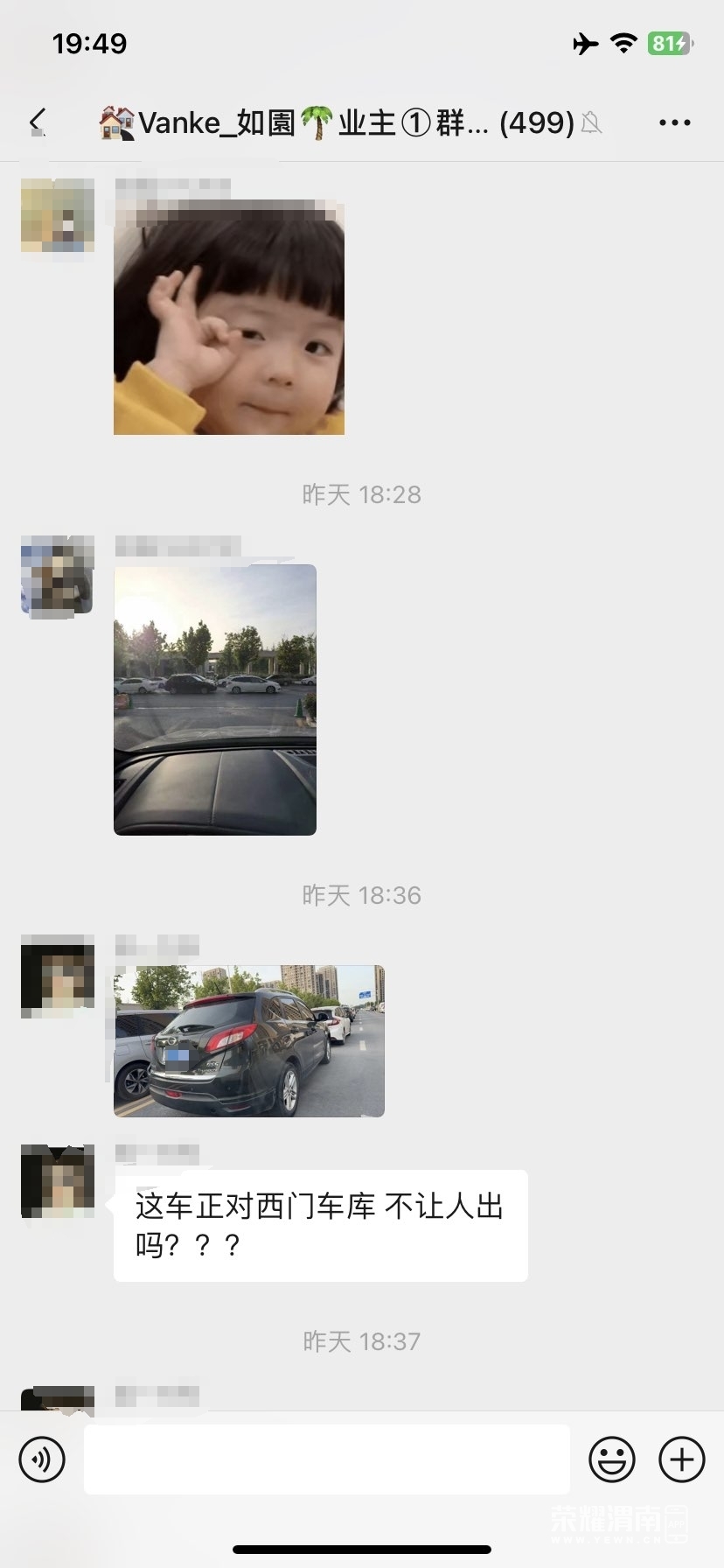View the dashboard parking lot photo
This screenshot has height=1568, width=724.
[215, 700]
